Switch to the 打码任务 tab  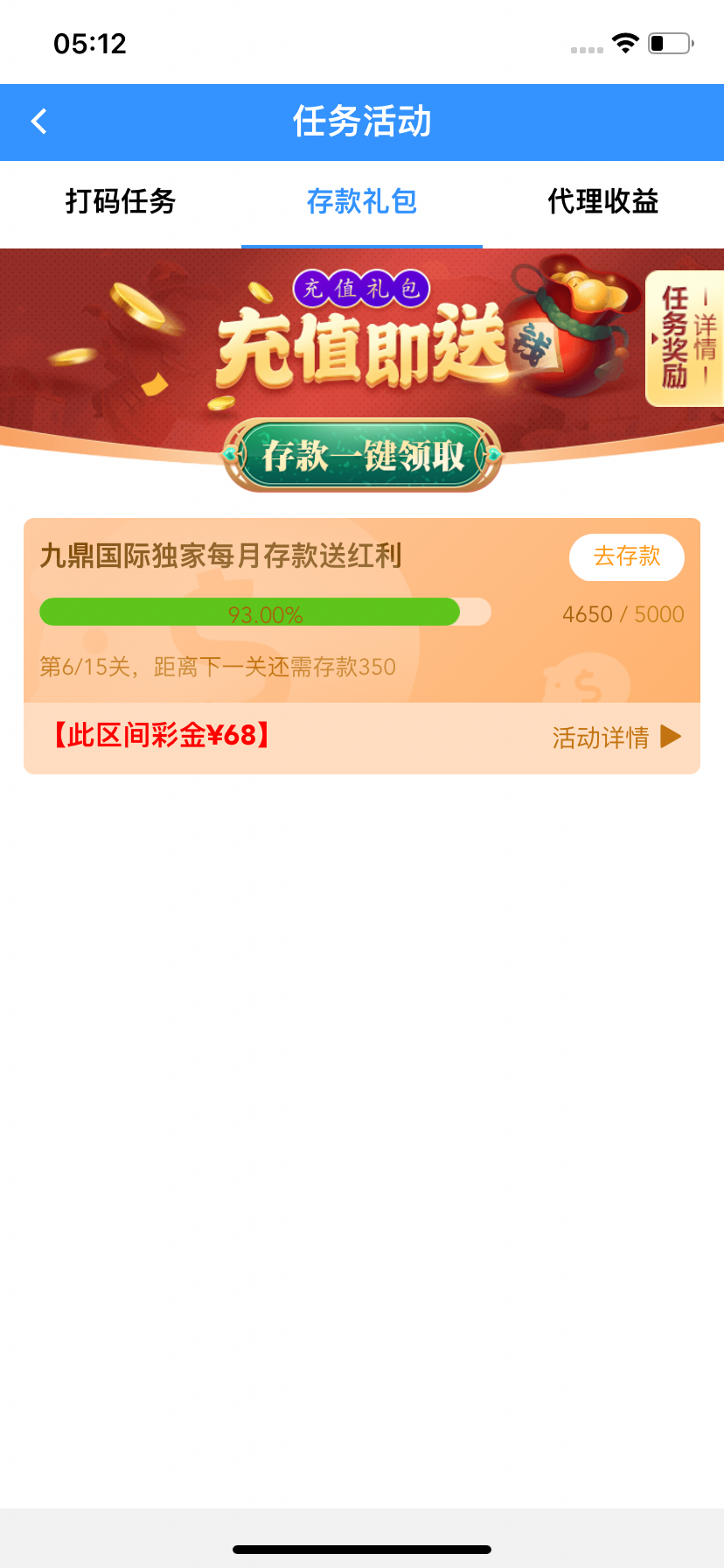121,202
